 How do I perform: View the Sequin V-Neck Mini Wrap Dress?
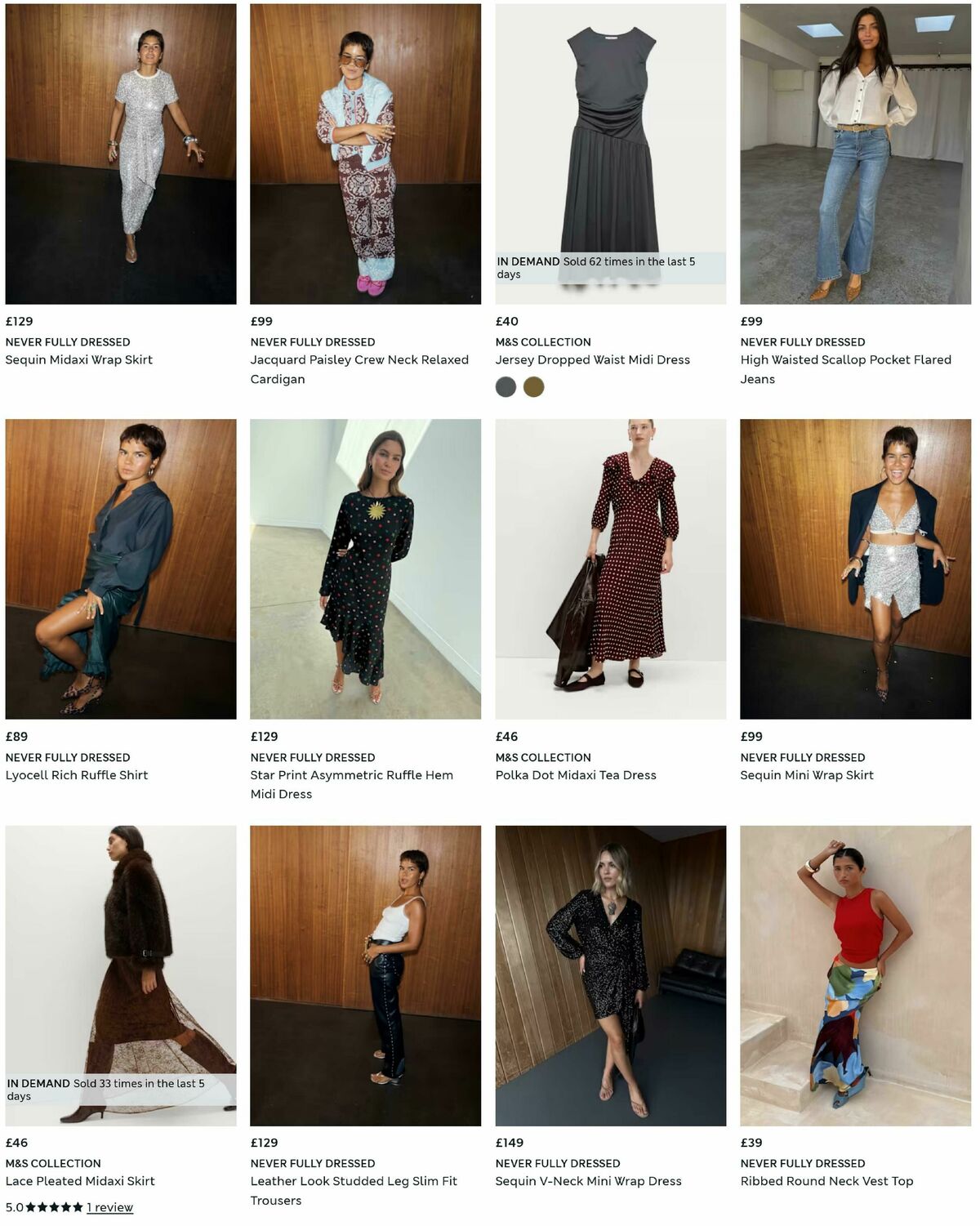588,1181
